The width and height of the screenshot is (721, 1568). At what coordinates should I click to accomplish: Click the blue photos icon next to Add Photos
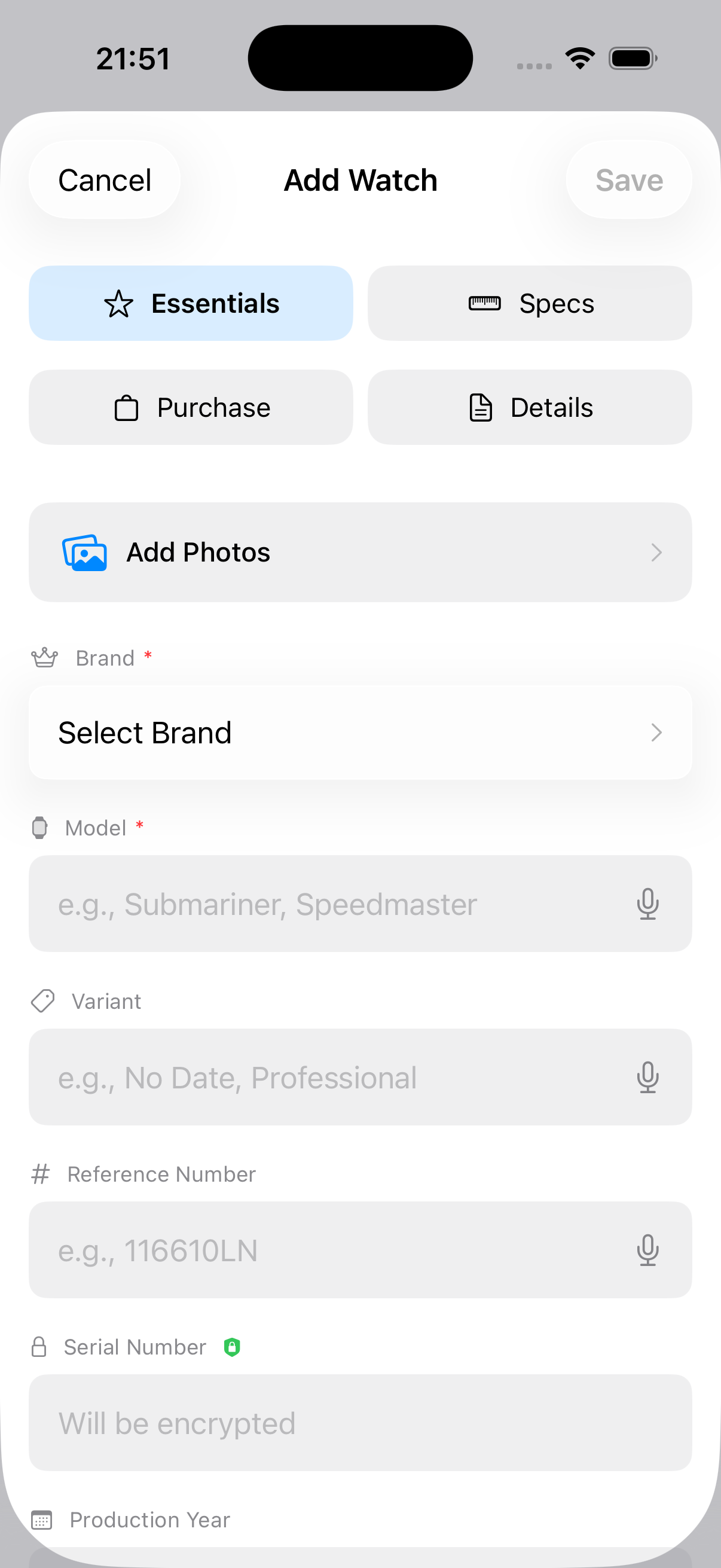click(x=84, y=551)
